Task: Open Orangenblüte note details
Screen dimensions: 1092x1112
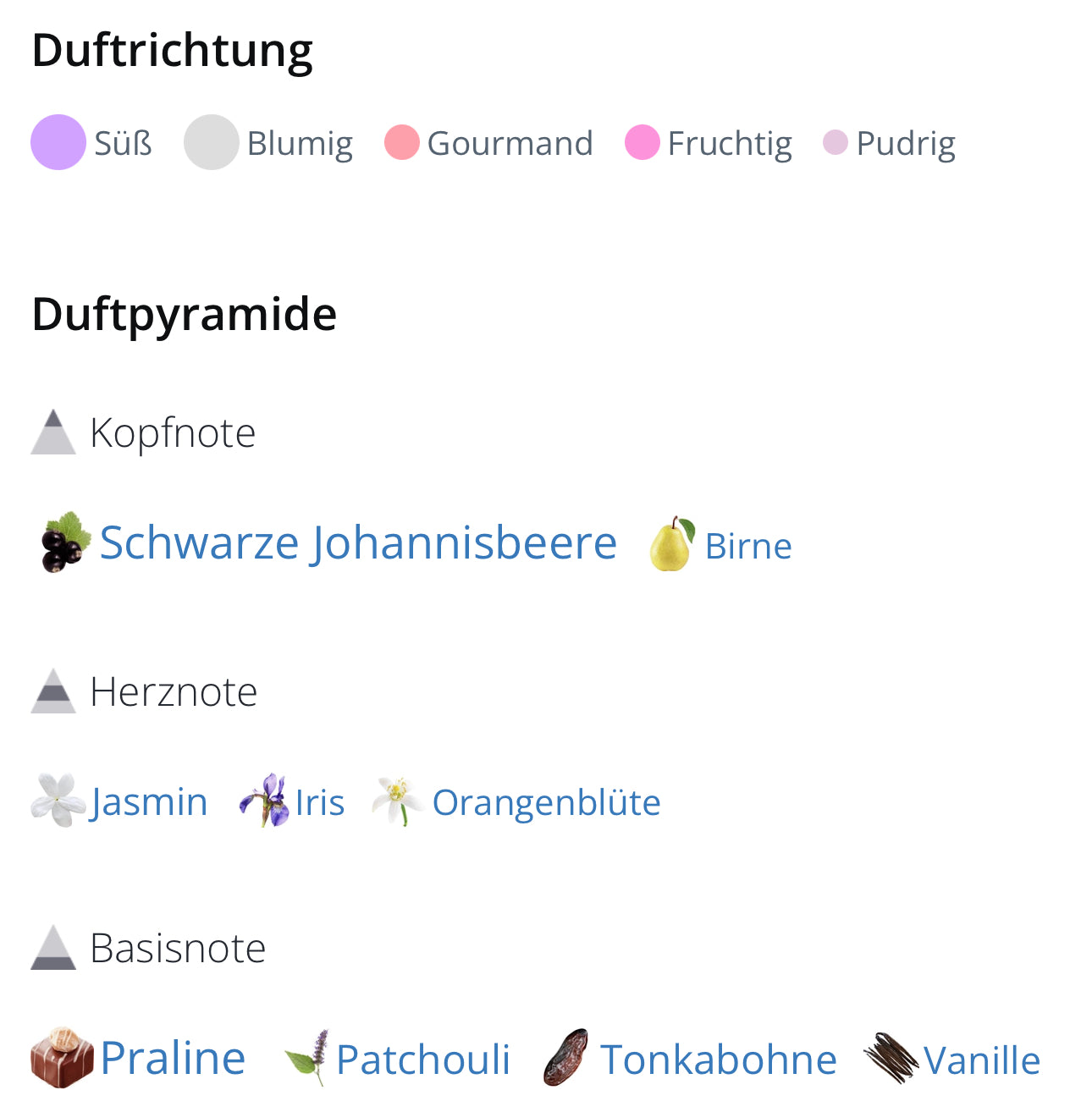Action: point(546,802)
